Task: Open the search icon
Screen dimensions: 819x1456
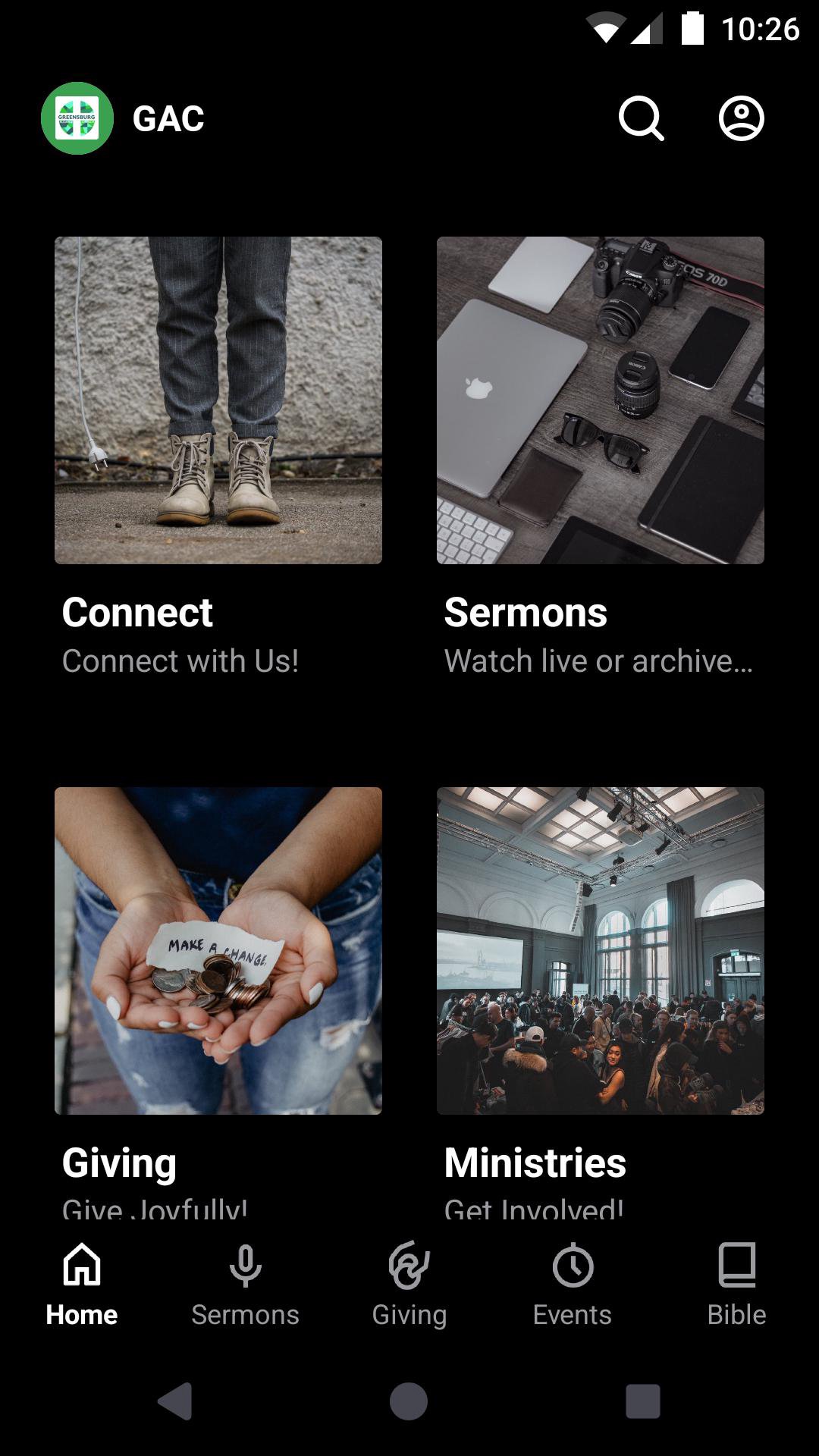Action: [x=641, y=118]
